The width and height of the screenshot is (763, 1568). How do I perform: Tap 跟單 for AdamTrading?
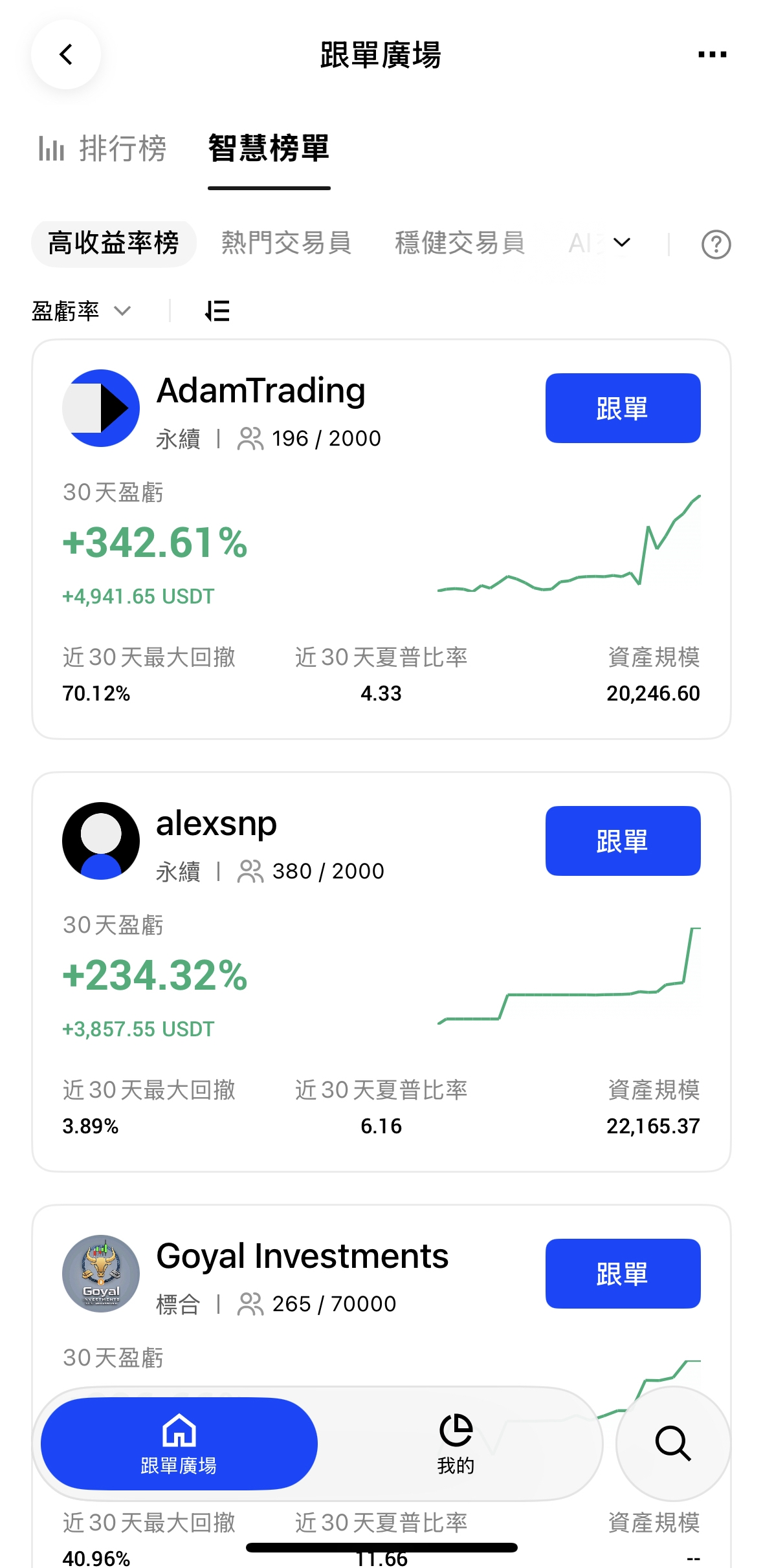tap(623, 408)
